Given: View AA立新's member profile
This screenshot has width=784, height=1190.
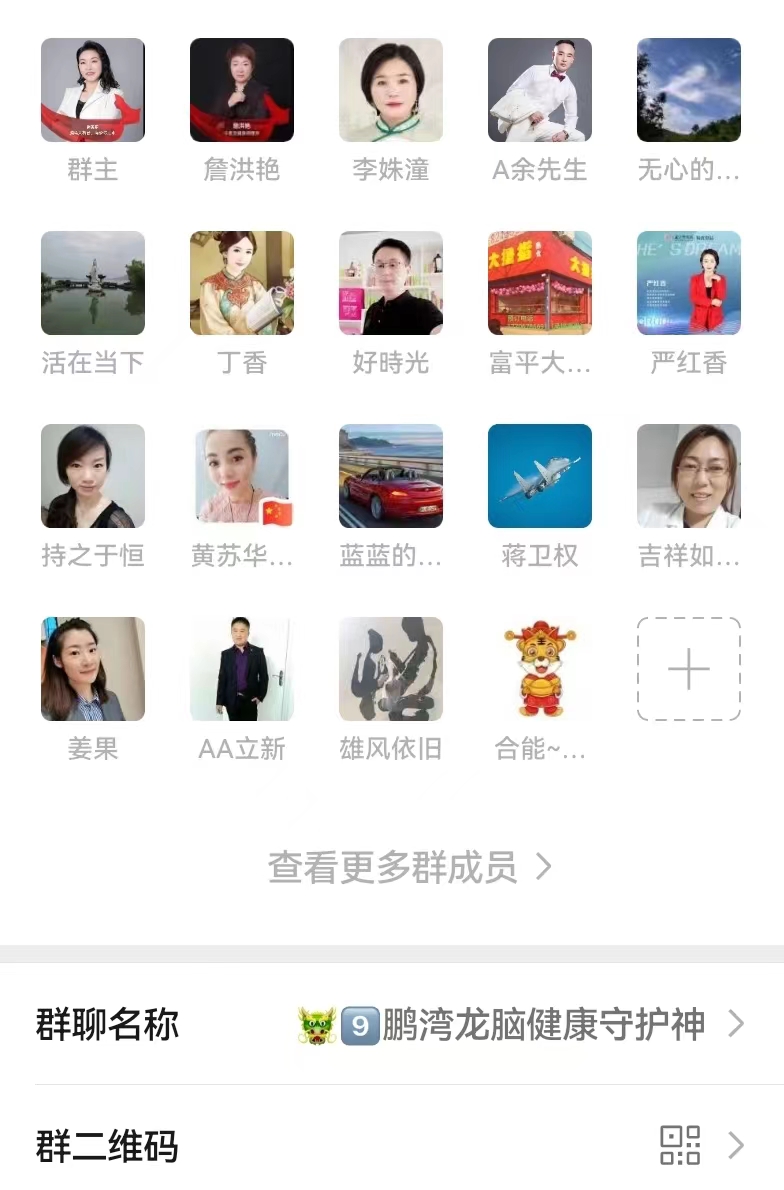Looking at the screenshot, I should coord(242,670).
